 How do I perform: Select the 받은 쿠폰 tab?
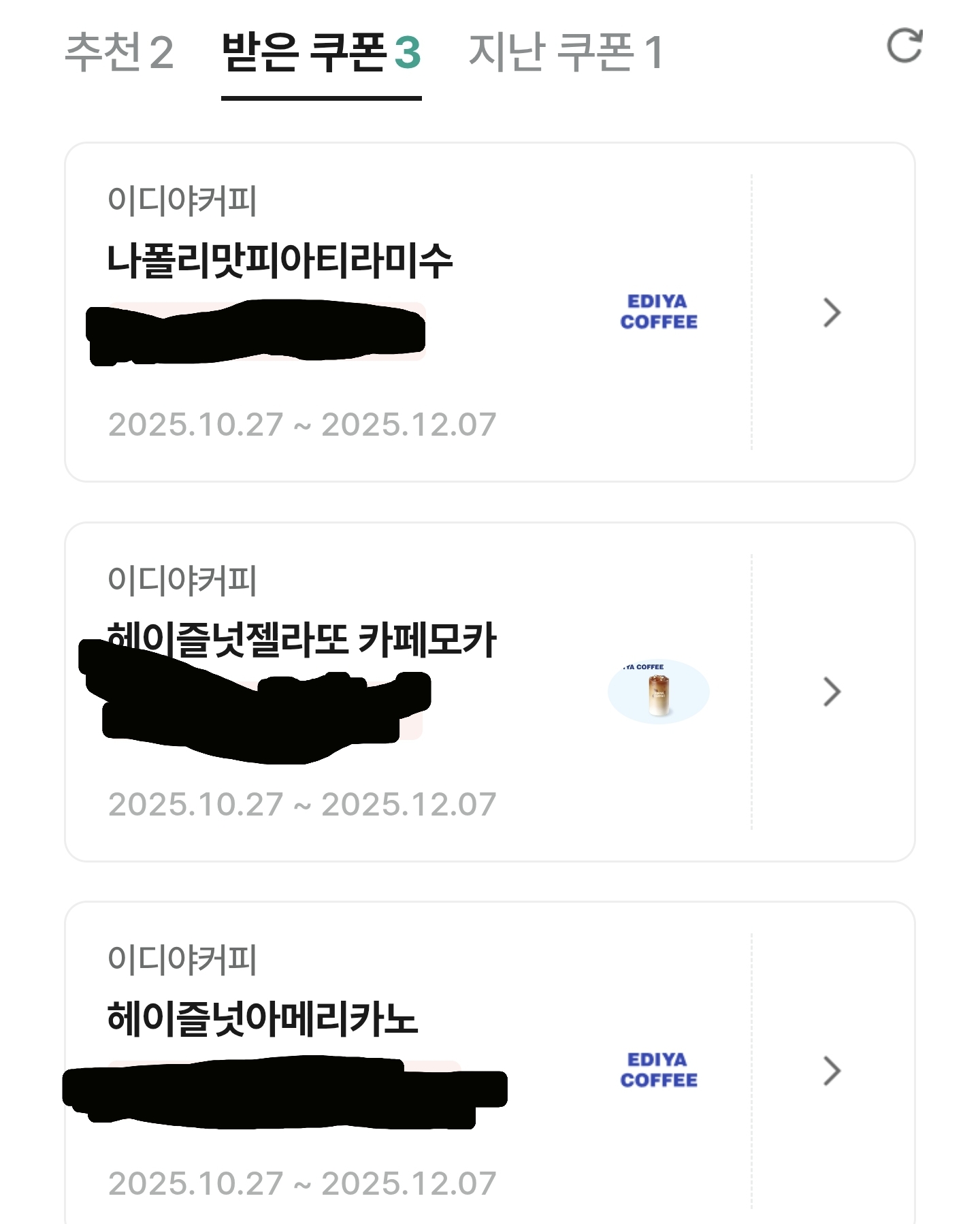click(321, 52)
